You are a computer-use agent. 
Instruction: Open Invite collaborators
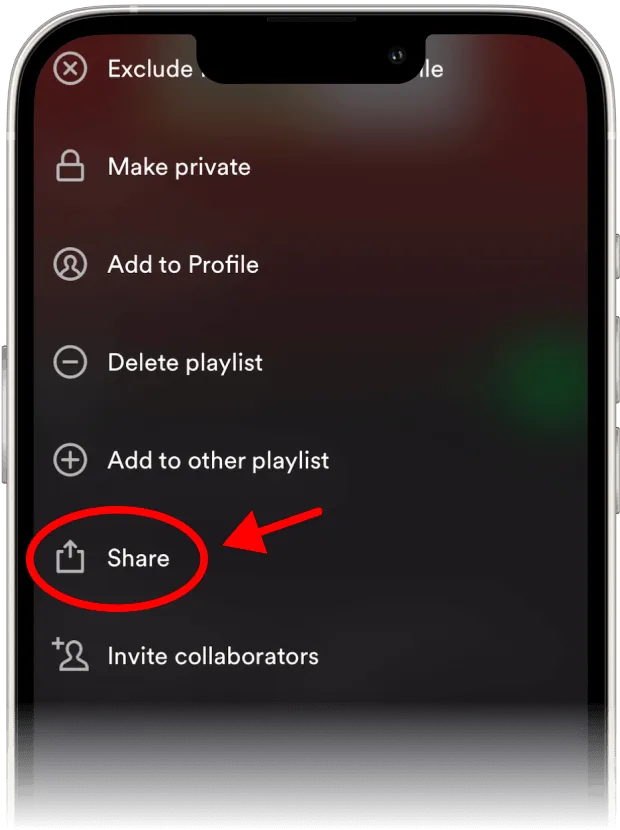click(x=212, y=656)
